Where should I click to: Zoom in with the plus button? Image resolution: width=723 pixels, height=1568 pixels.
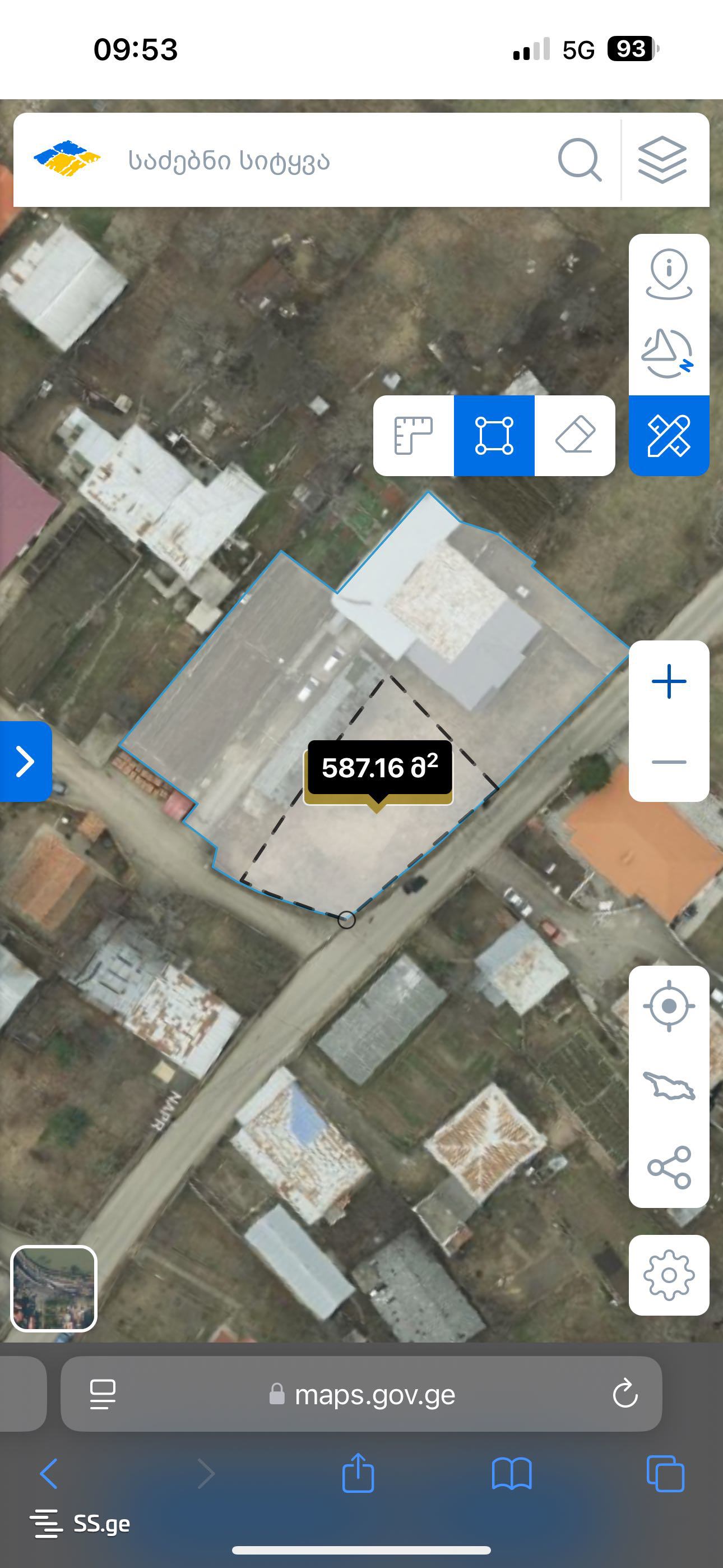click(x=668, y=681)
